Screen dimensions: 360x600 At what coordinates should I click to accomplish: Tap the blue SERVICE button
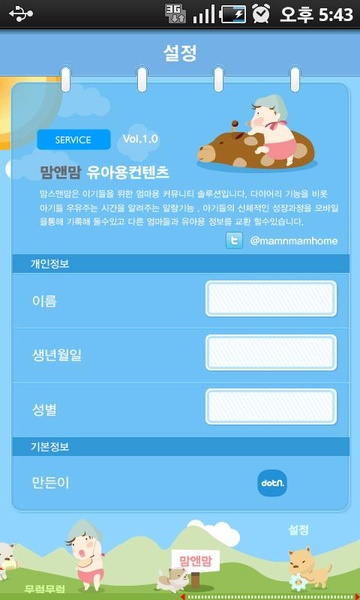coord(73,140)
